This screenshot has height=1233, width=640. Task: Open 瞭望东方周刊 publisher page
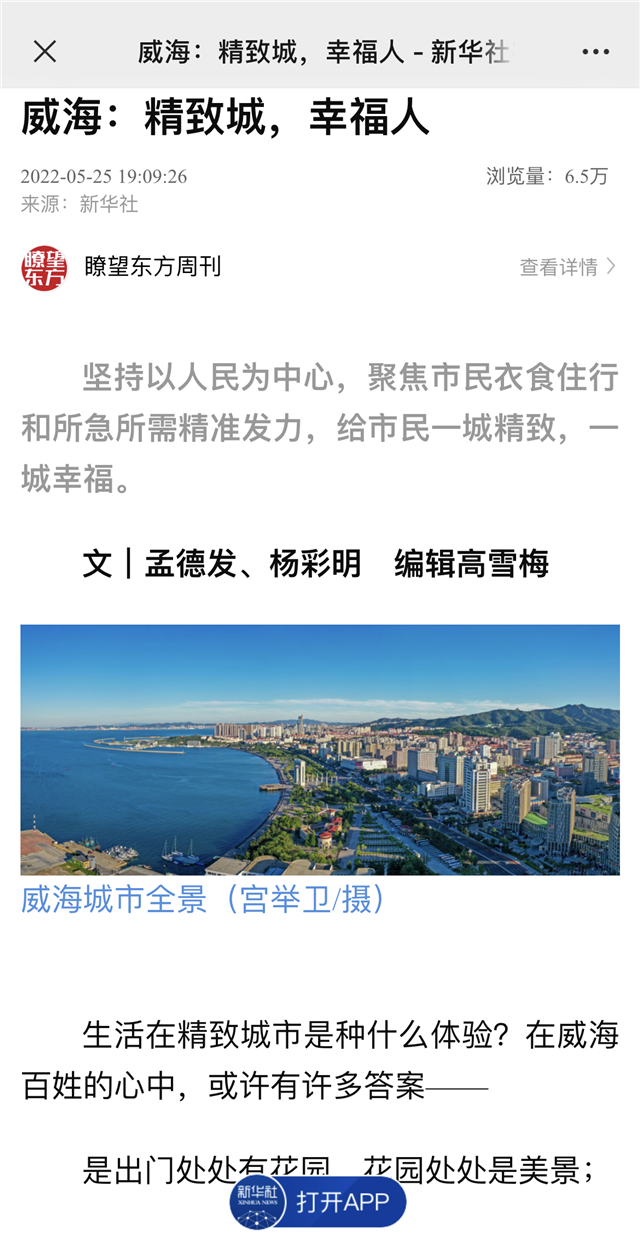pyautogui.click(x=153, y=266)
